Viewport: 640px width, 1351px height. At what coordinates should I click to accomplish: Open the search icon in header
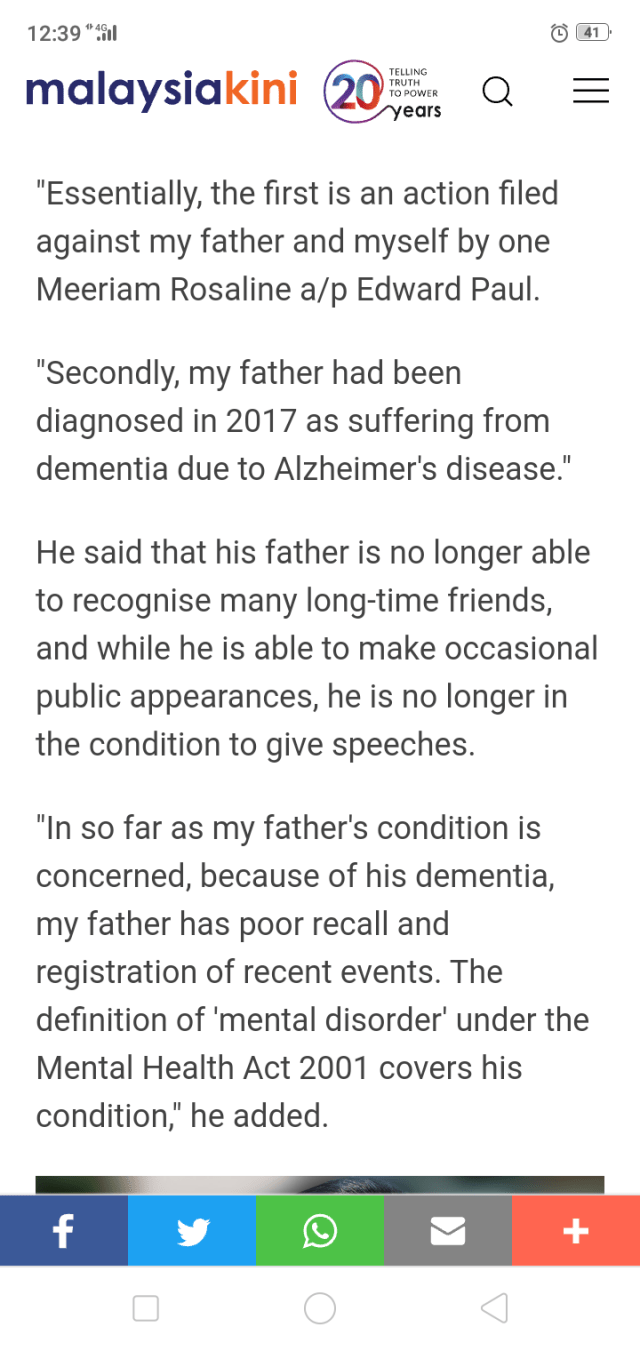[497, 92]
